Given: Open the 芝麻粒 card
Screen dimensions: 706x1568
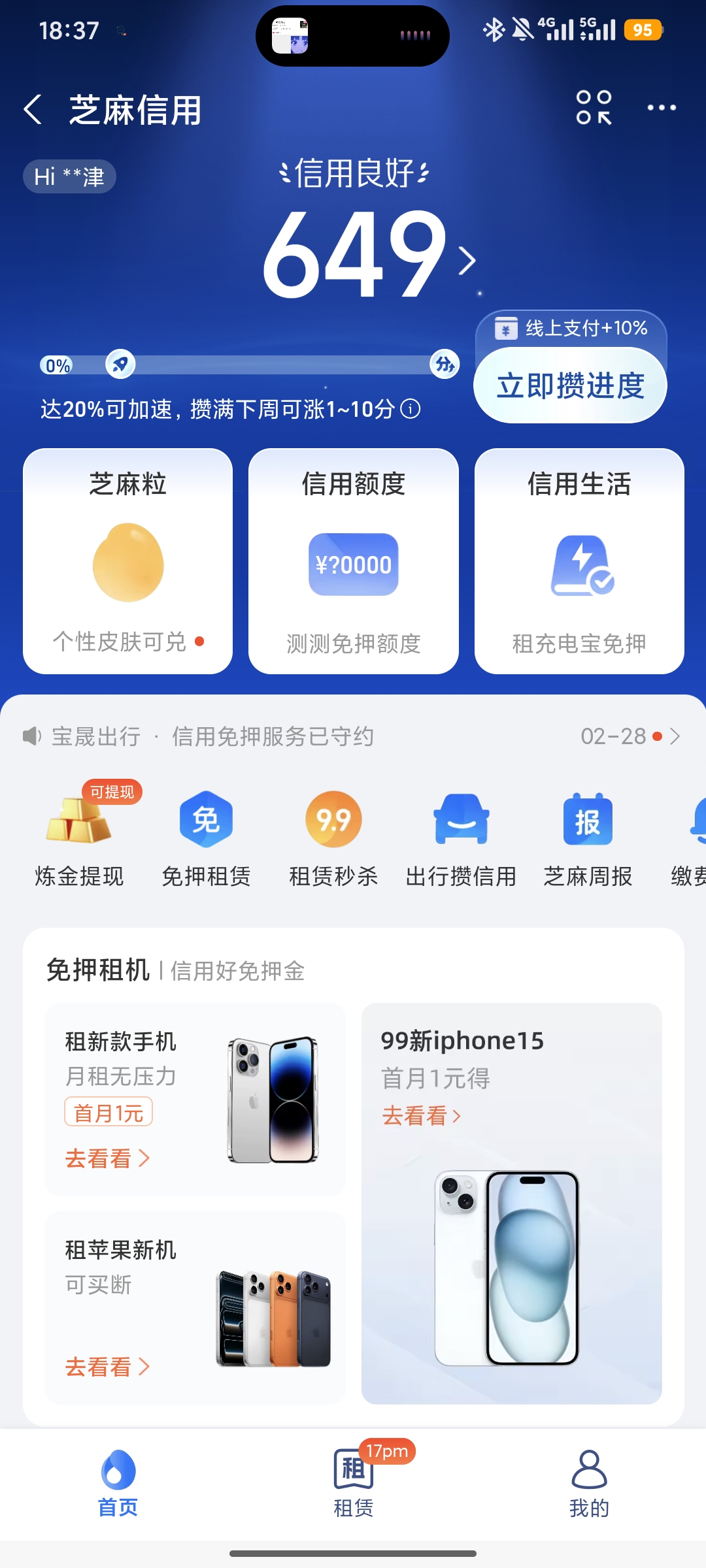Looking at the screenshot, I should (x=128, y=561).
